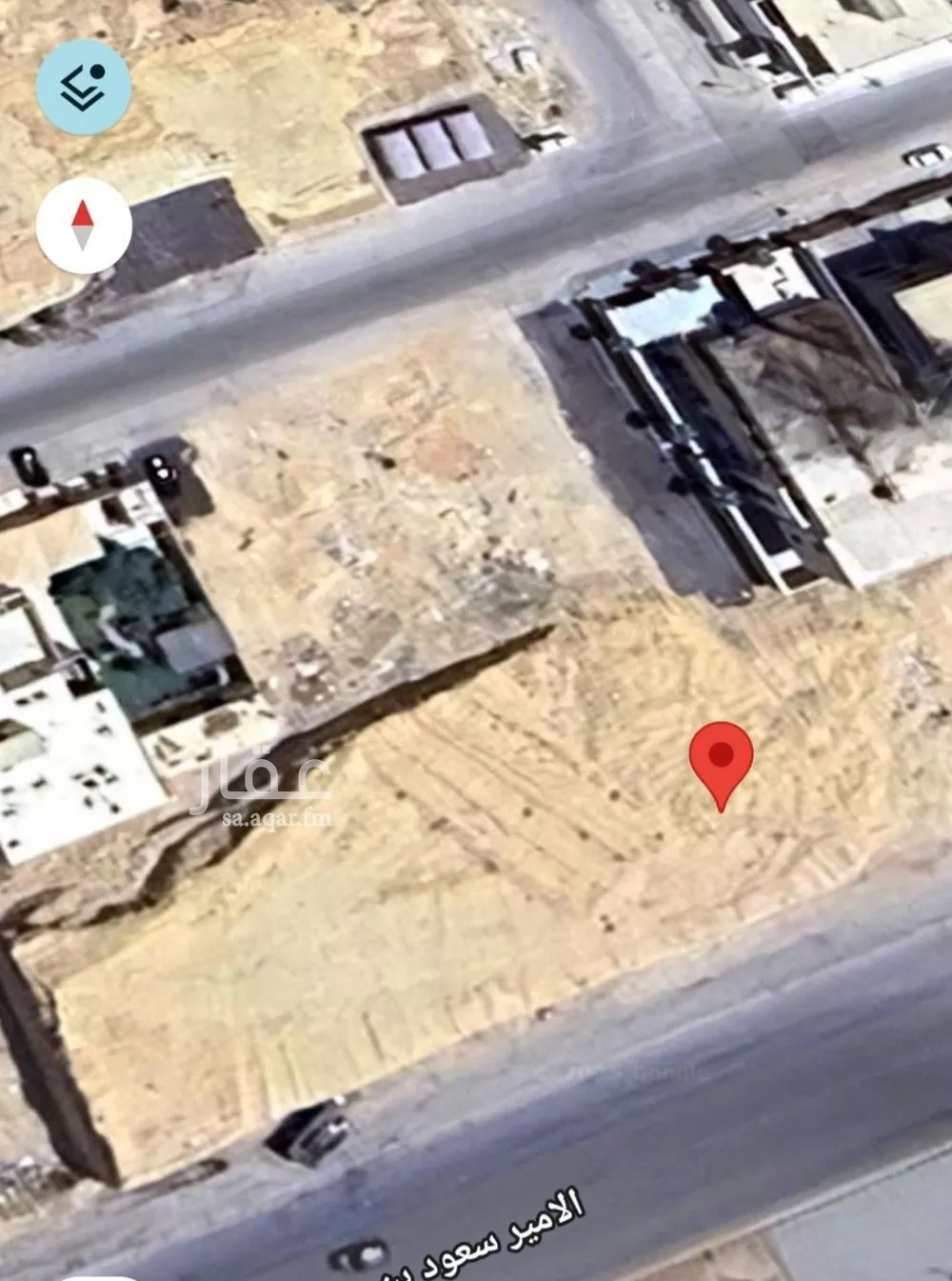Open the map layers button
Screen dimensions: 952x1281
84,87
